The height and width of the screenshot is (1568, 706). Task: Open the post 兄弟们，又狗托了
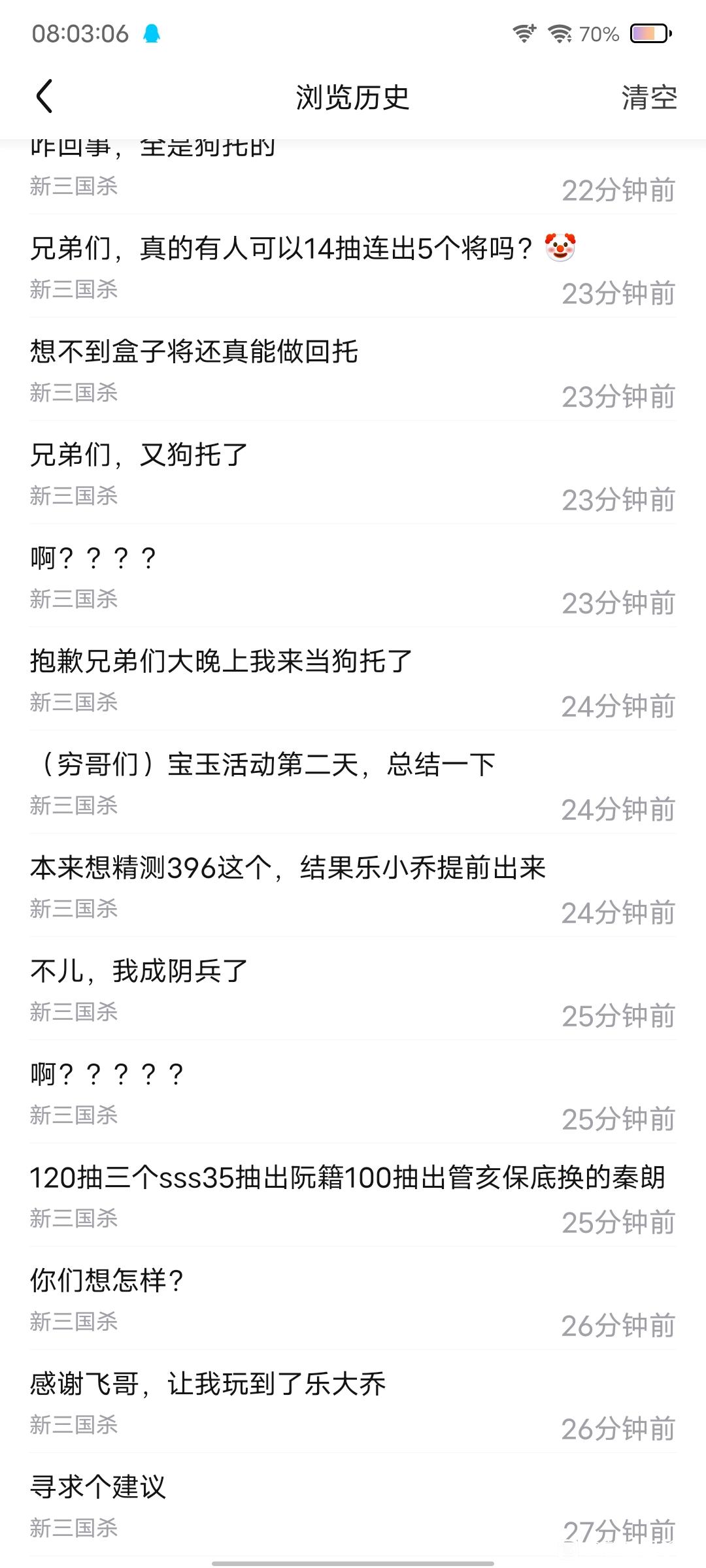pos(353,473)
